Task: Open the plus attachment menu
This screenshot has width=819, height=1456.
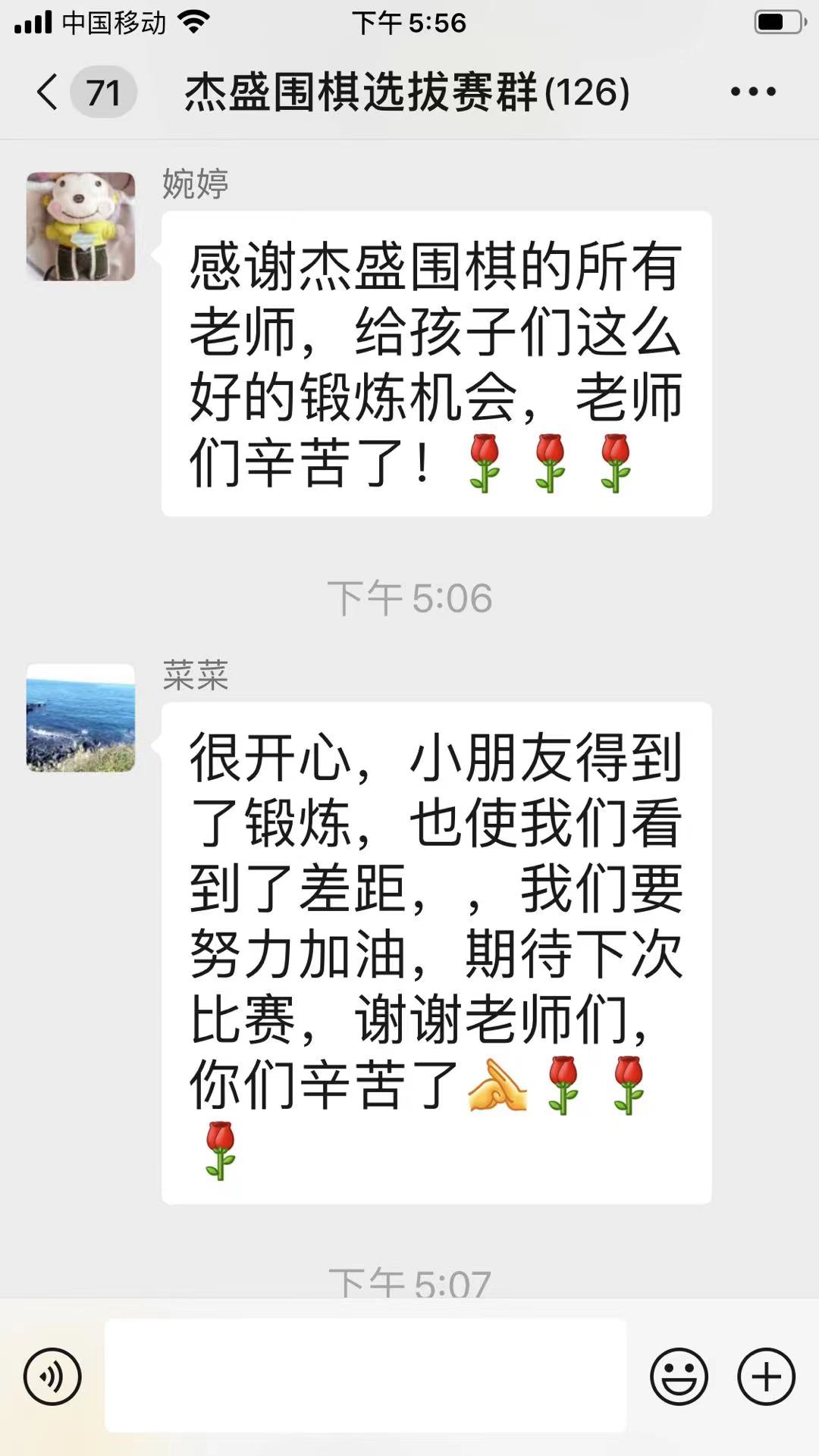Action: pos(766,1376)
